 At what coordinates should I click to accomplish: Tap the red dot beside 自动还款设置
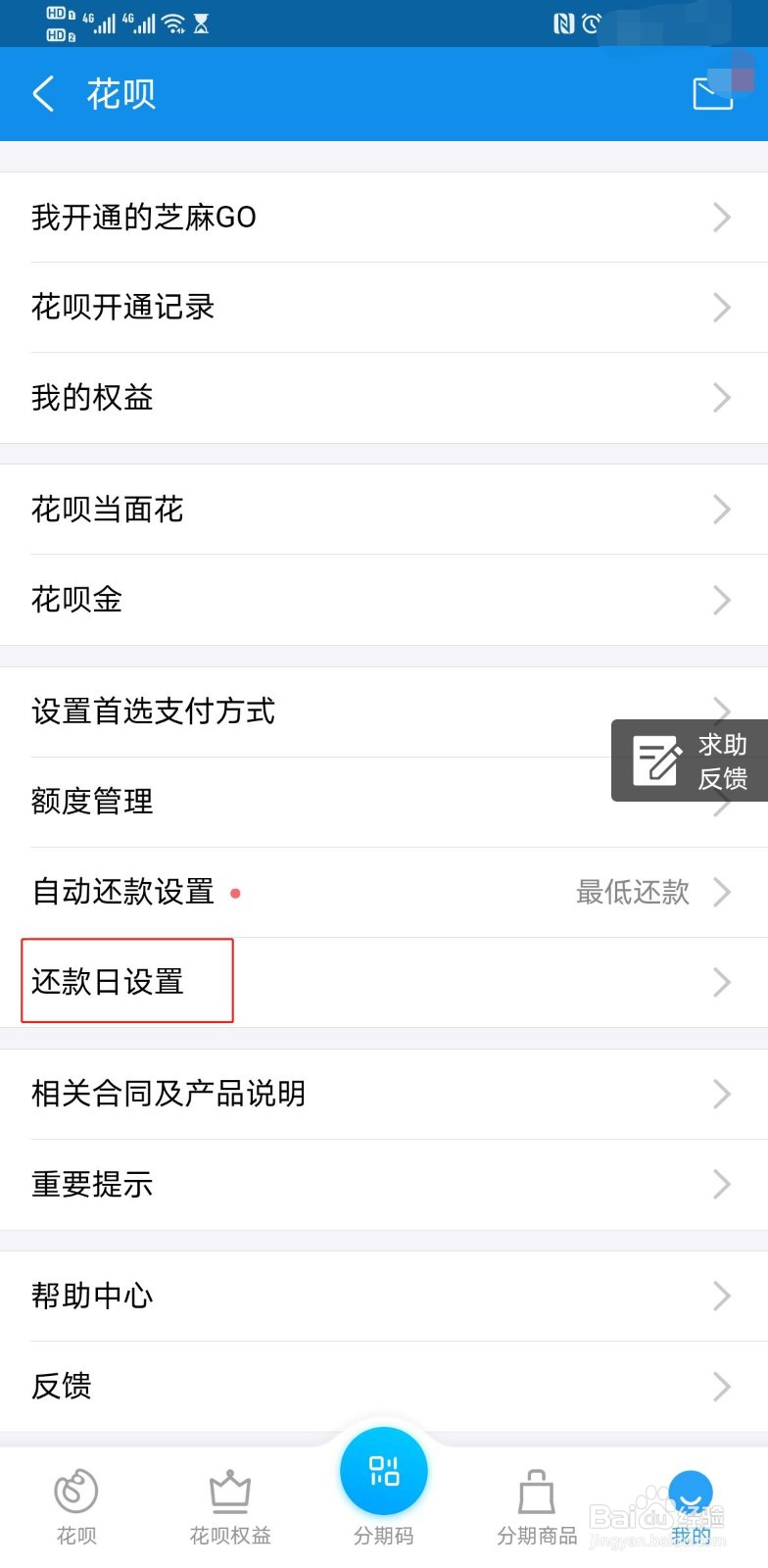pyautogui.click(x=235, y=893)
